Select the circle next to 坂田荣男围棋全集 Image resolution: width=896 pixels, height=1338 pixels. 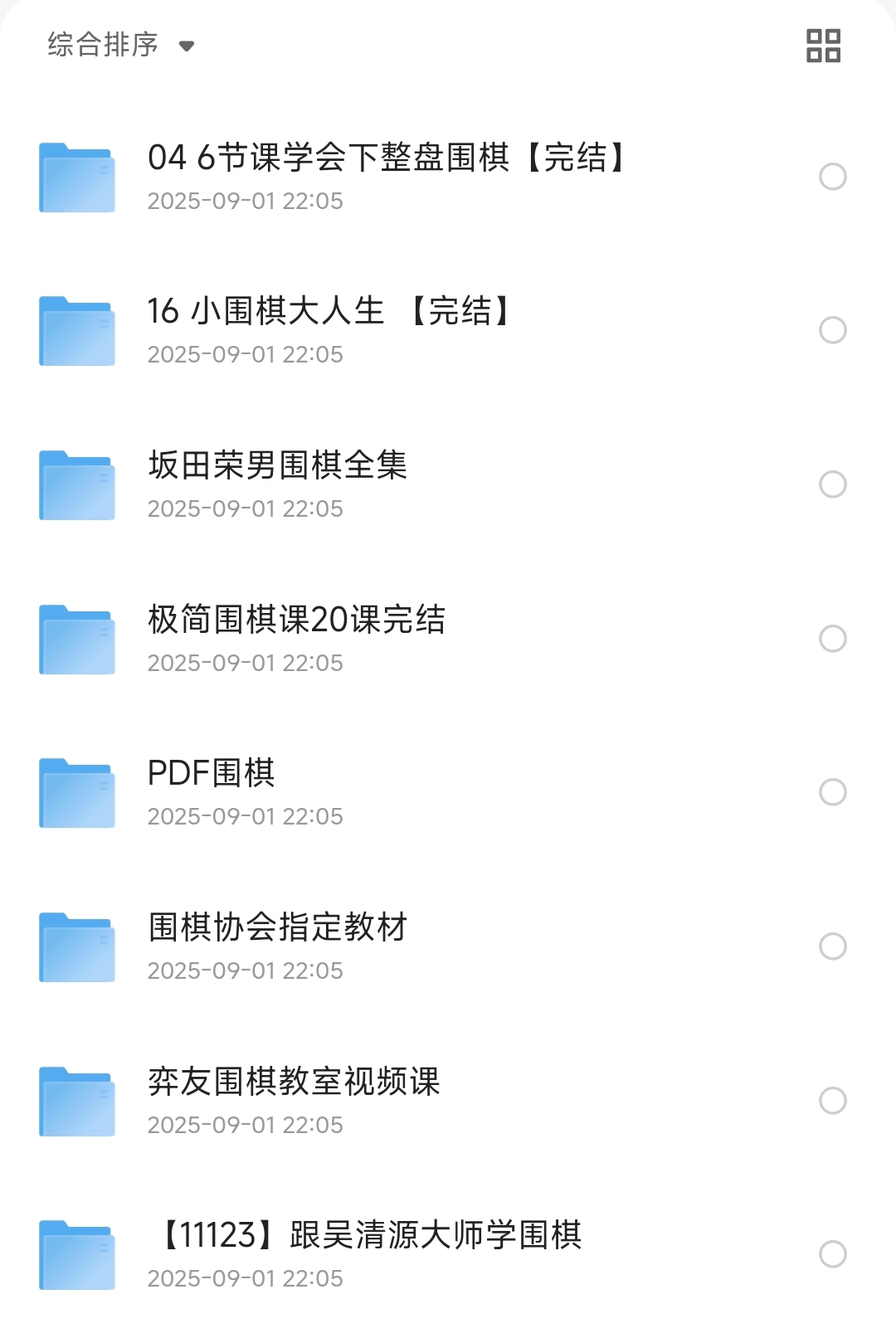(x=832, y=484)
